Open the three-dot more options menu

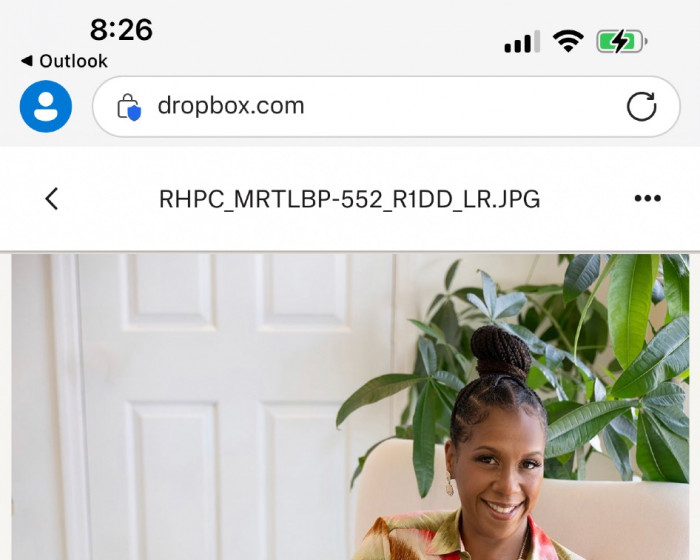[x=648, y=199]
